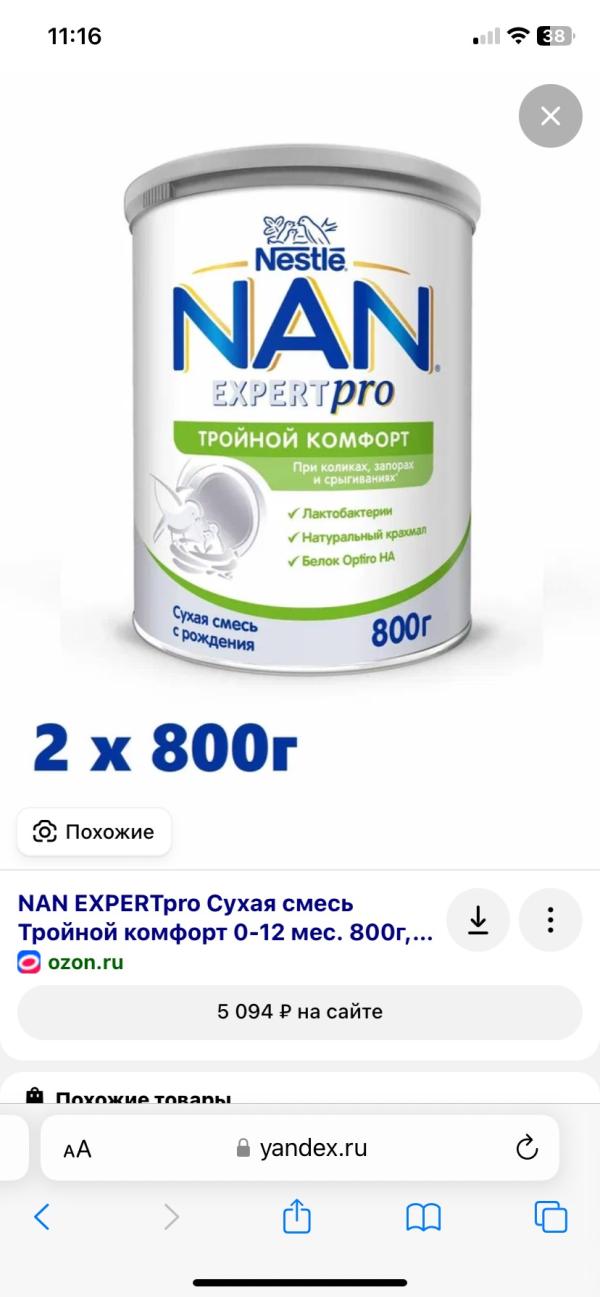Go back to the previous page
The width and height of the screenshot is (600, 1297).
[42, 1217]
